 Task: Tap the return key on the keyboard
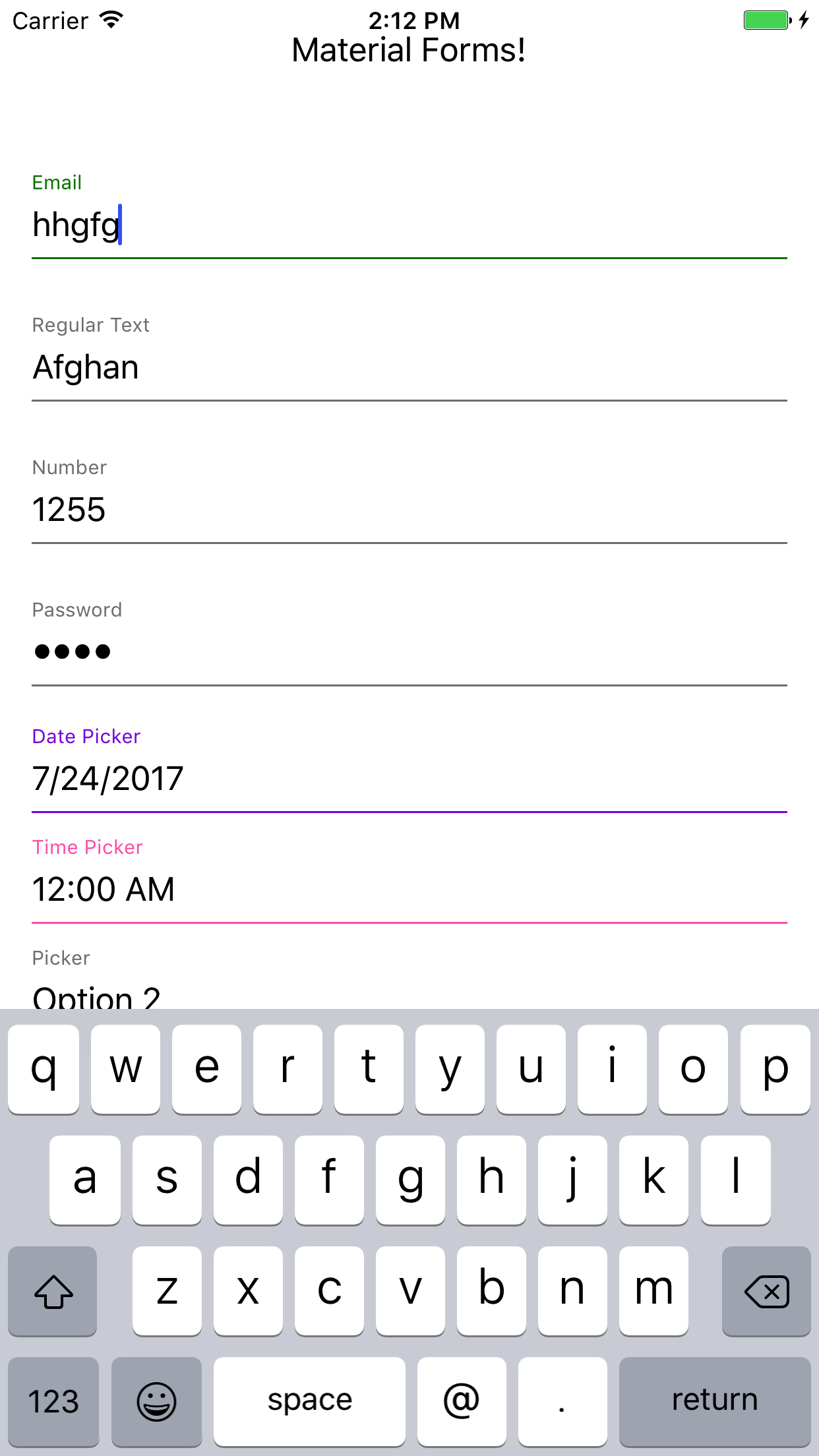point(715,1401)
